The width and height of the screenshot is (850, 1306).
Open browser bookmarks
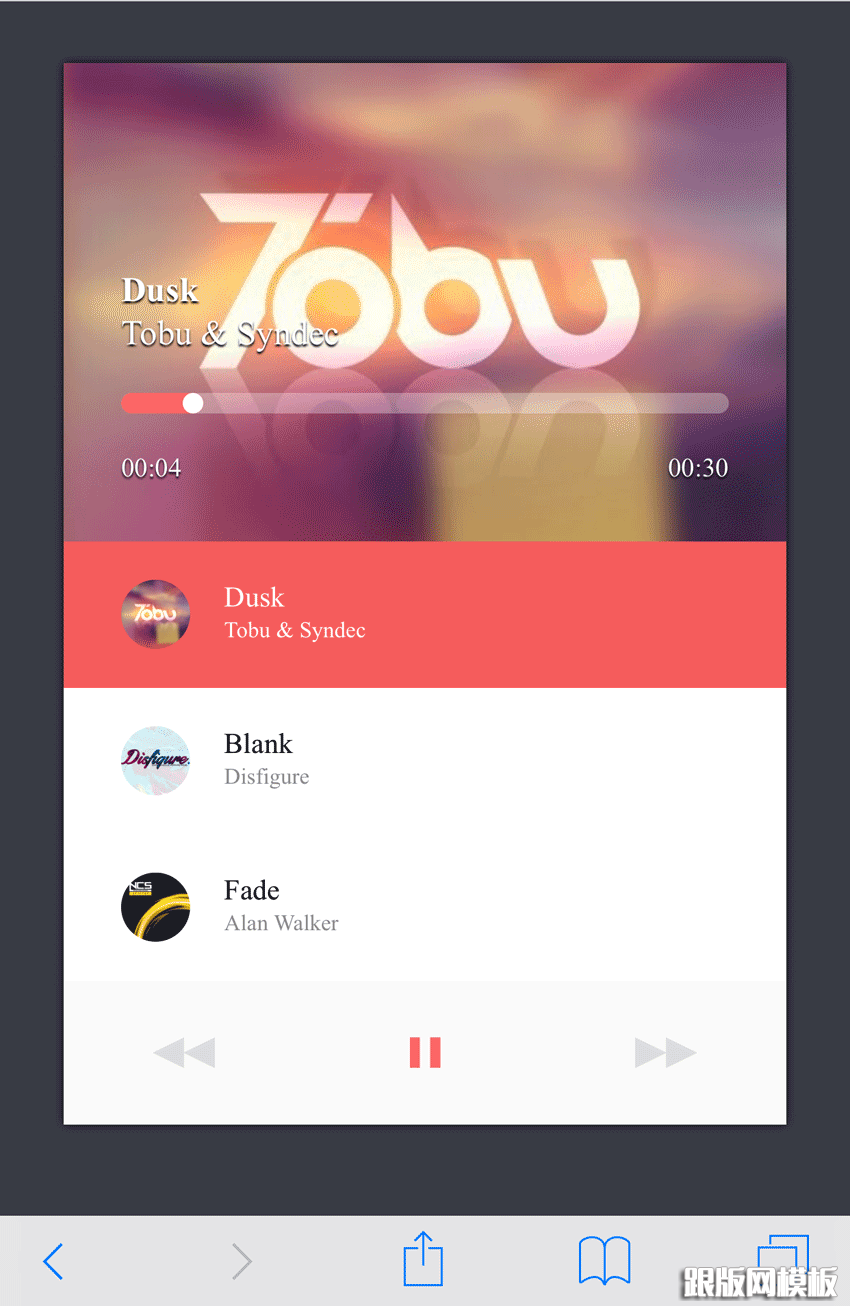pos(604,1261)
